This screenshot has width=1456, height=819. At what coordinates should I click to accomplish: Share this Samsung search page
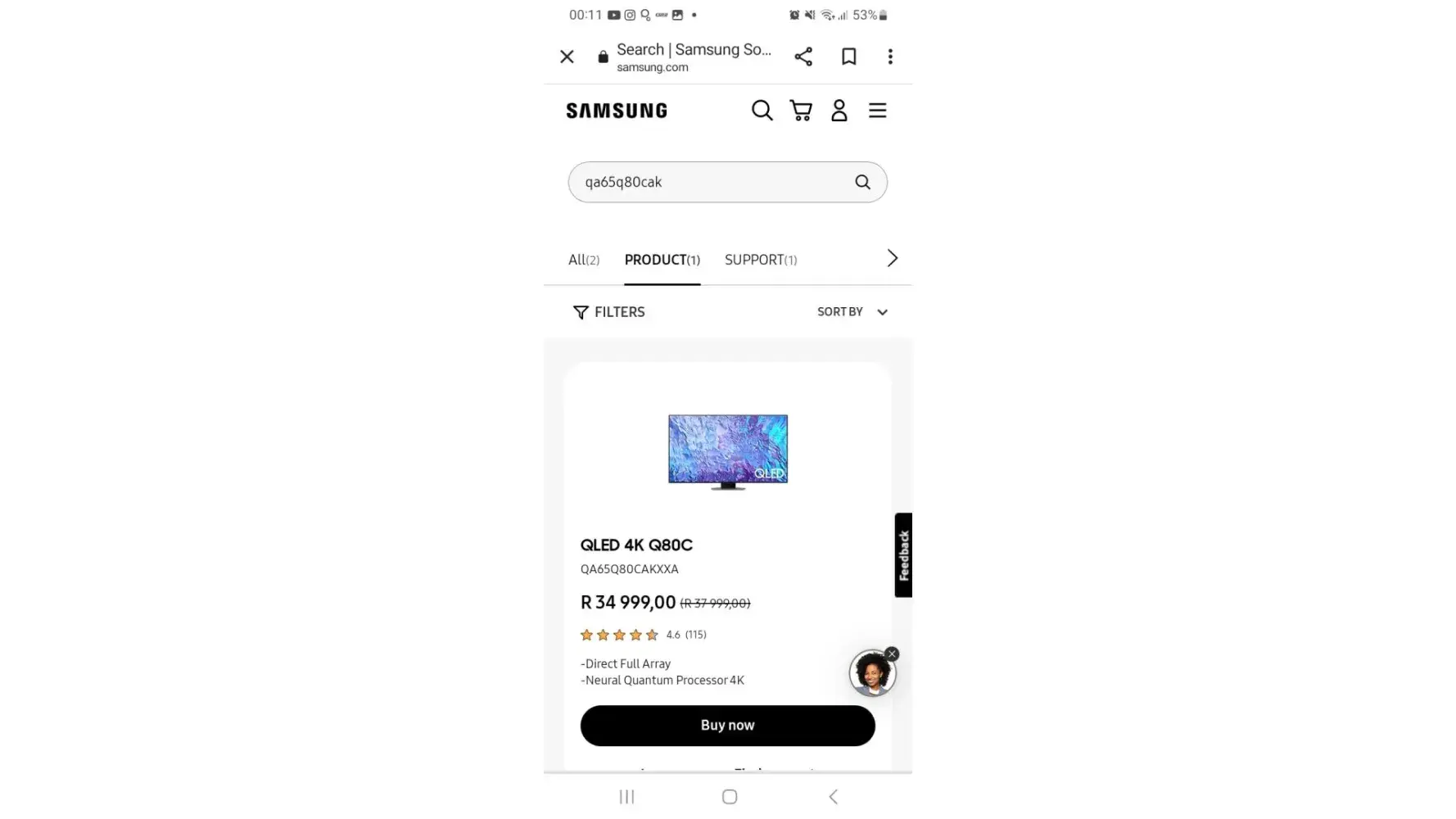pyautogui.click(x=803, y=57)
